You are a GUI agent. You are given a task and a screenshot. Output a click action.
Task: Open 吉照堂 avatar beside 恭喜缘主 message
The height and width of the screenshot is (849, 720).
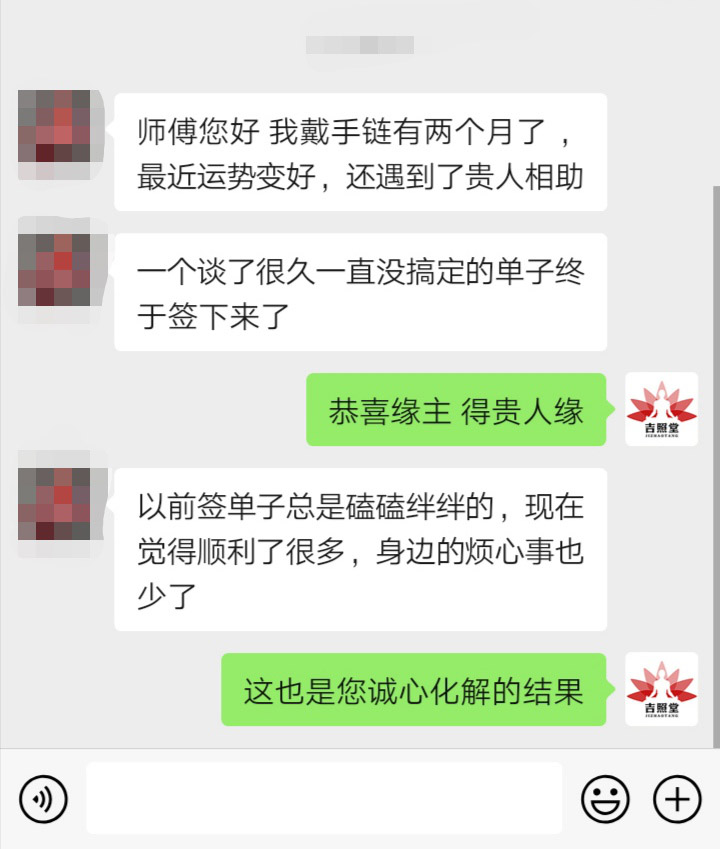(661, 409)
